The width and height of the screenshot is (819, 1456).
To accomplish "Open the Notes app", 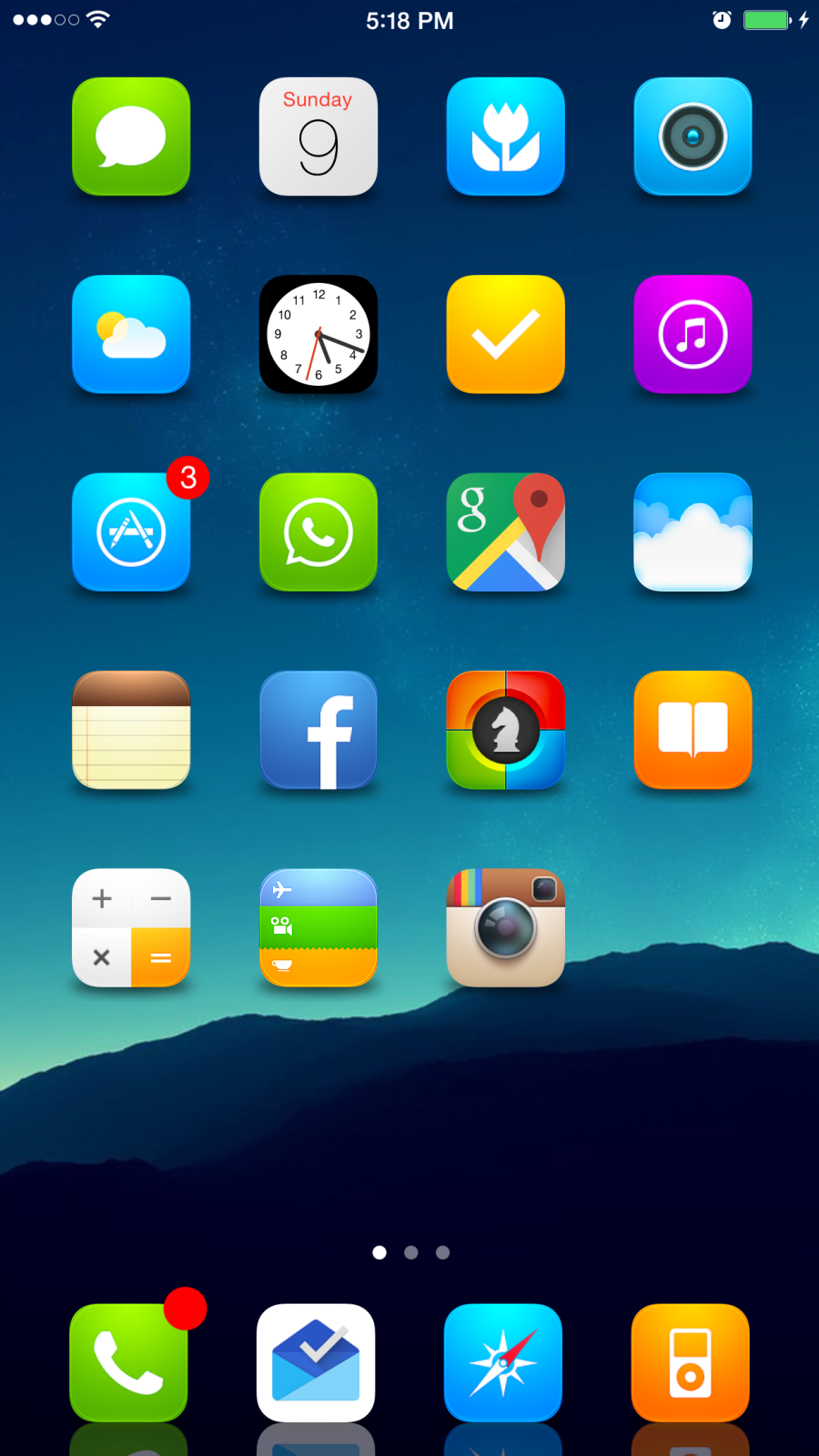I will [131, 730].
